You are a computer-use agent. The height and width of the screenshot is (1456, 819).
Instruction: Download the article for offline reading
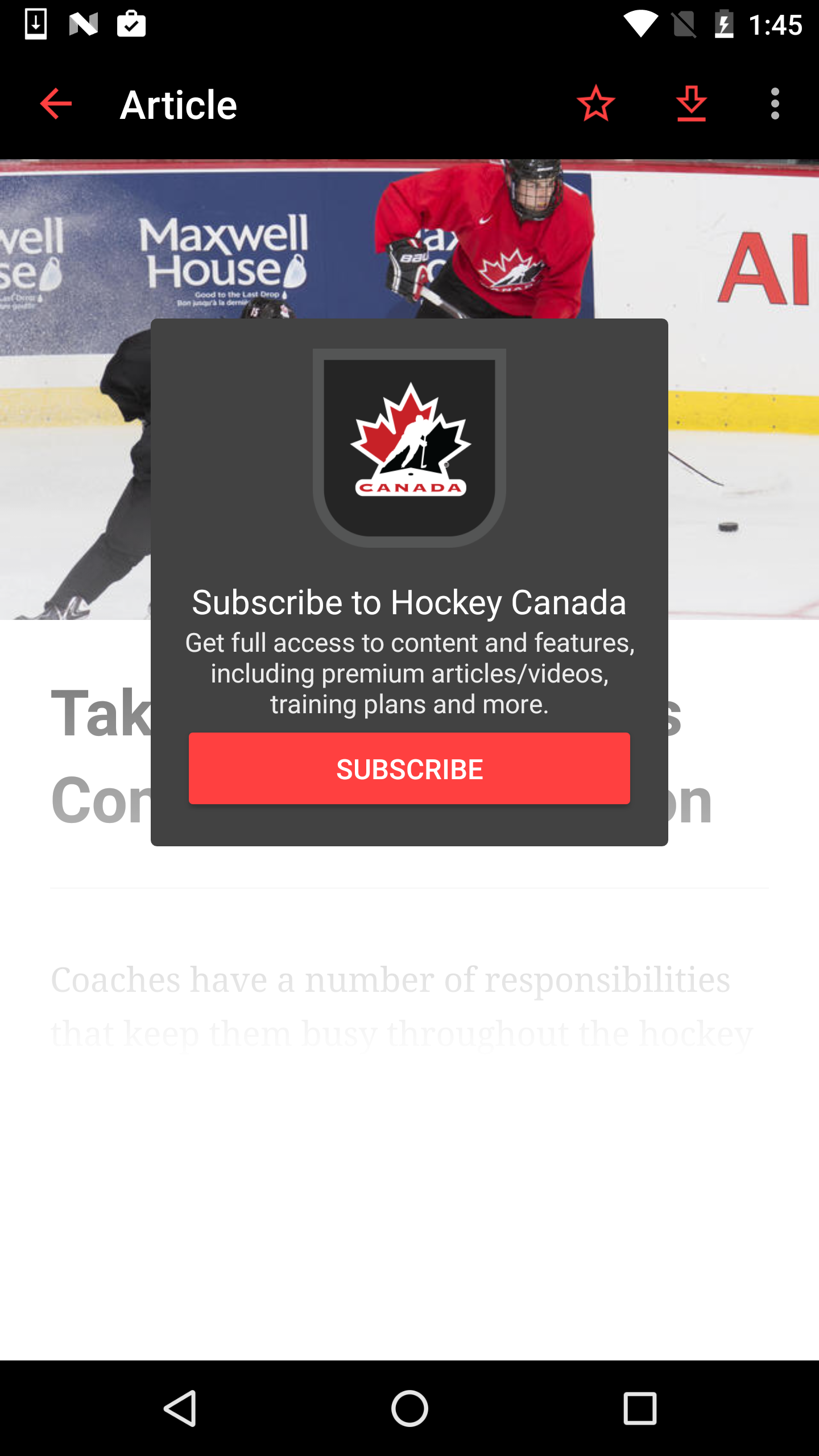(691, 104)
